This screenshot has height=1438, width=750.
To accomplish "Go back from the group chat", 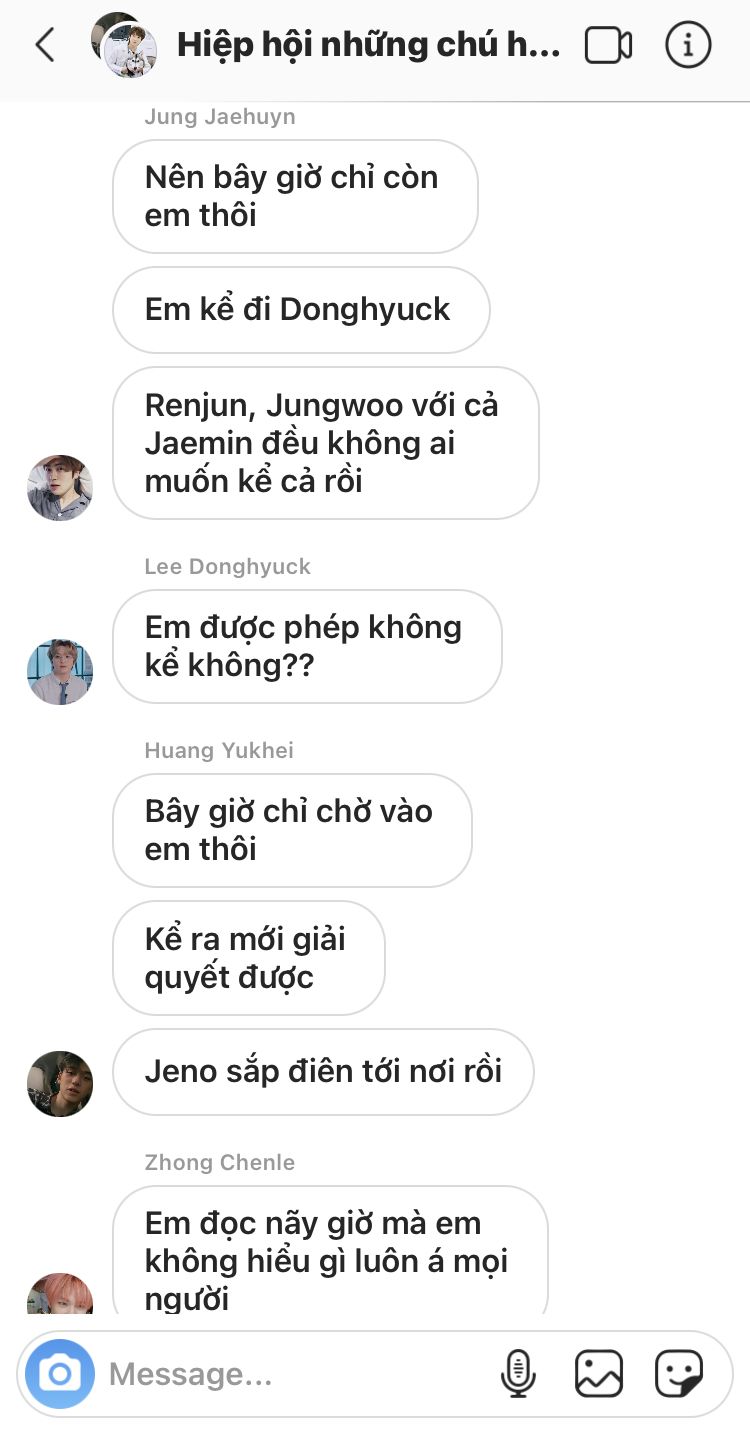I will point(45,45).
